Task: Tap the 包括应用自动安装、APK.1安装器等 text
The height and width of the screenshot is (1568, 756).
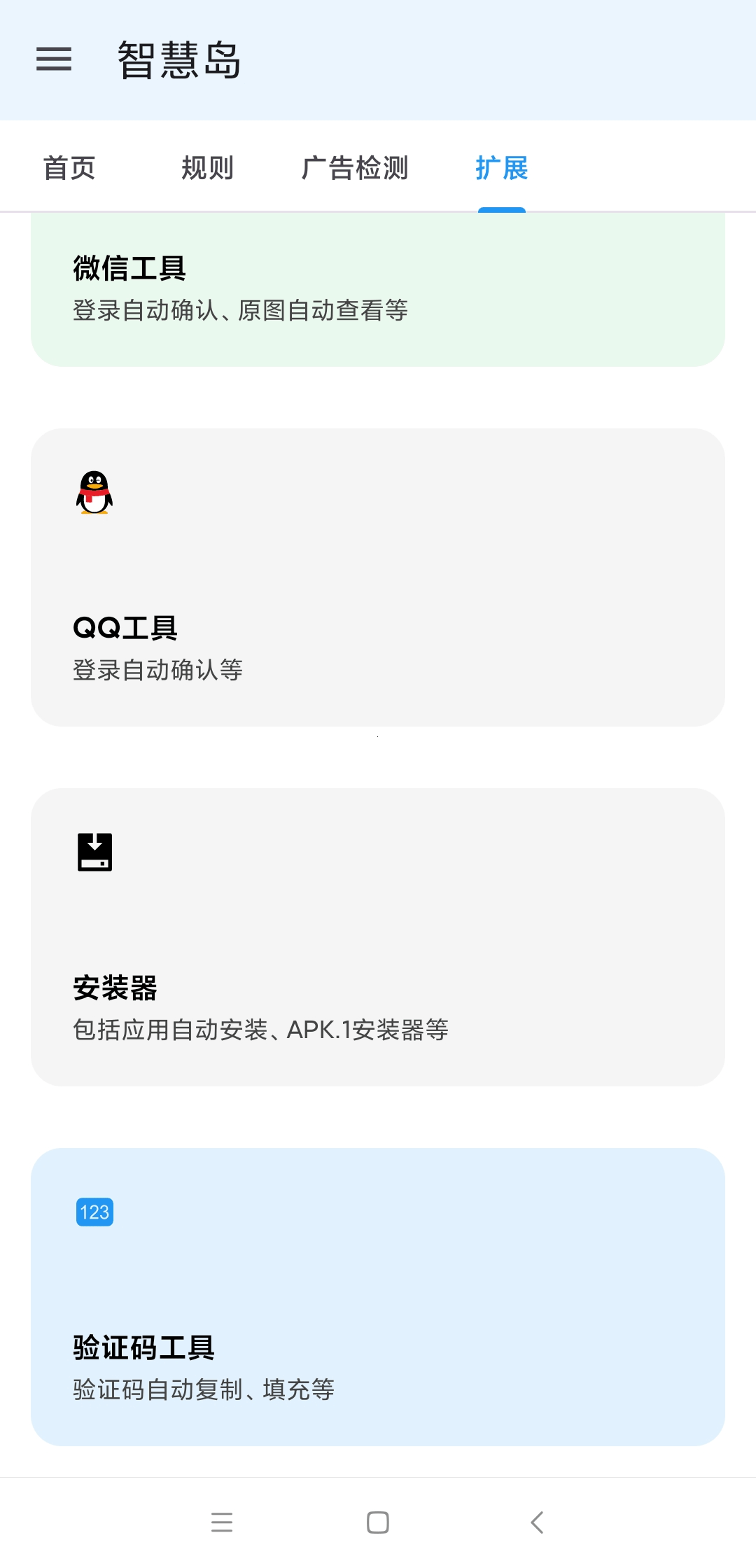Action: tap(260, 1030)
